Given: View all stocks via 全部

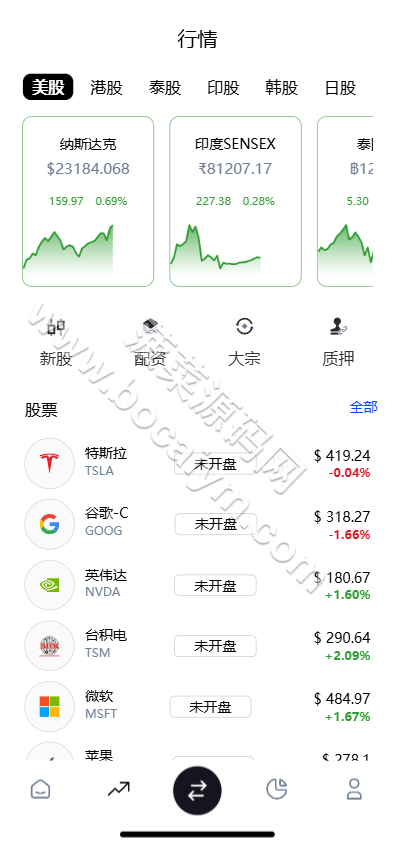Looking at the screenshot, I should (363, 407).
